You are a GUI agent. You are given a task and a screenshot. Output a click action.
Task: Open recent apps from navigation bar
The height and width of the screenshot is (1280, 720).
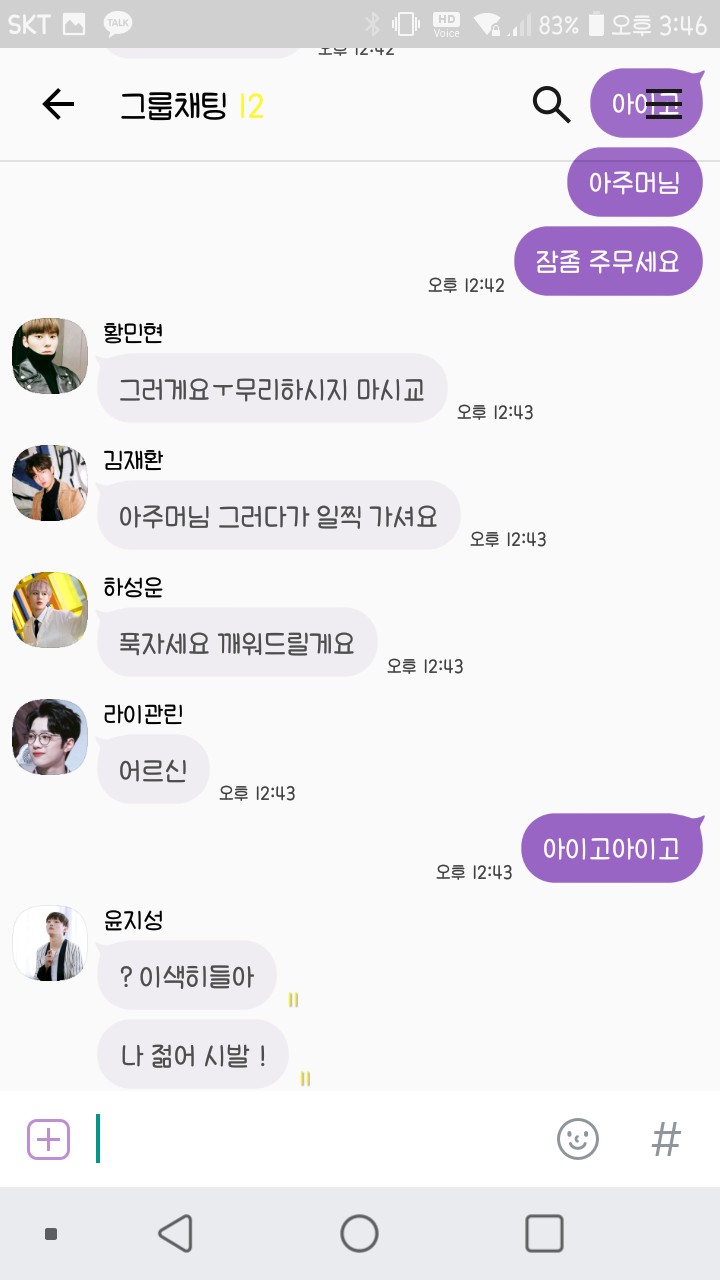(544, 1234)
